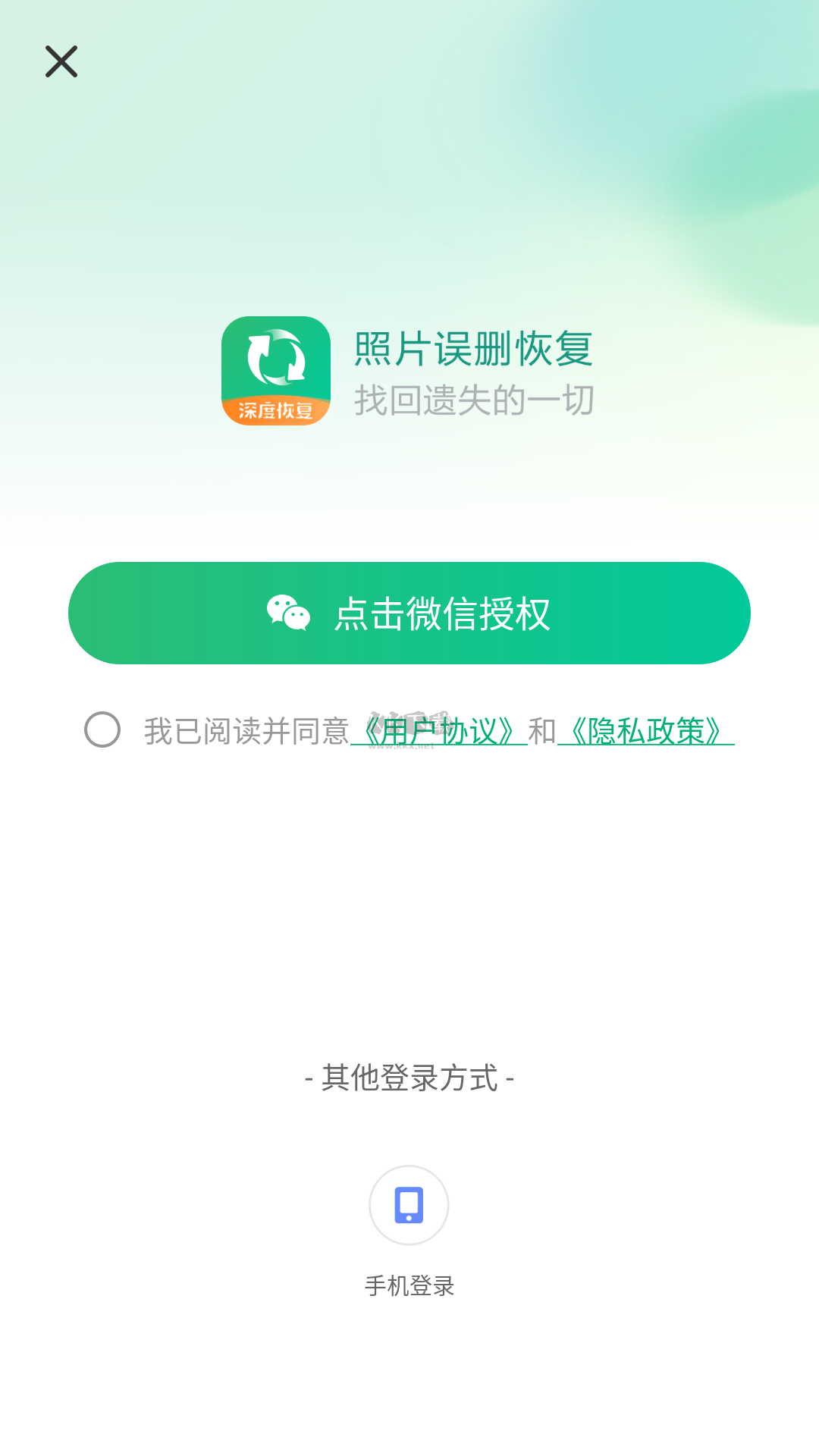
Task: Click the 深度恢复 app logo
Action: tap(277, 372)
